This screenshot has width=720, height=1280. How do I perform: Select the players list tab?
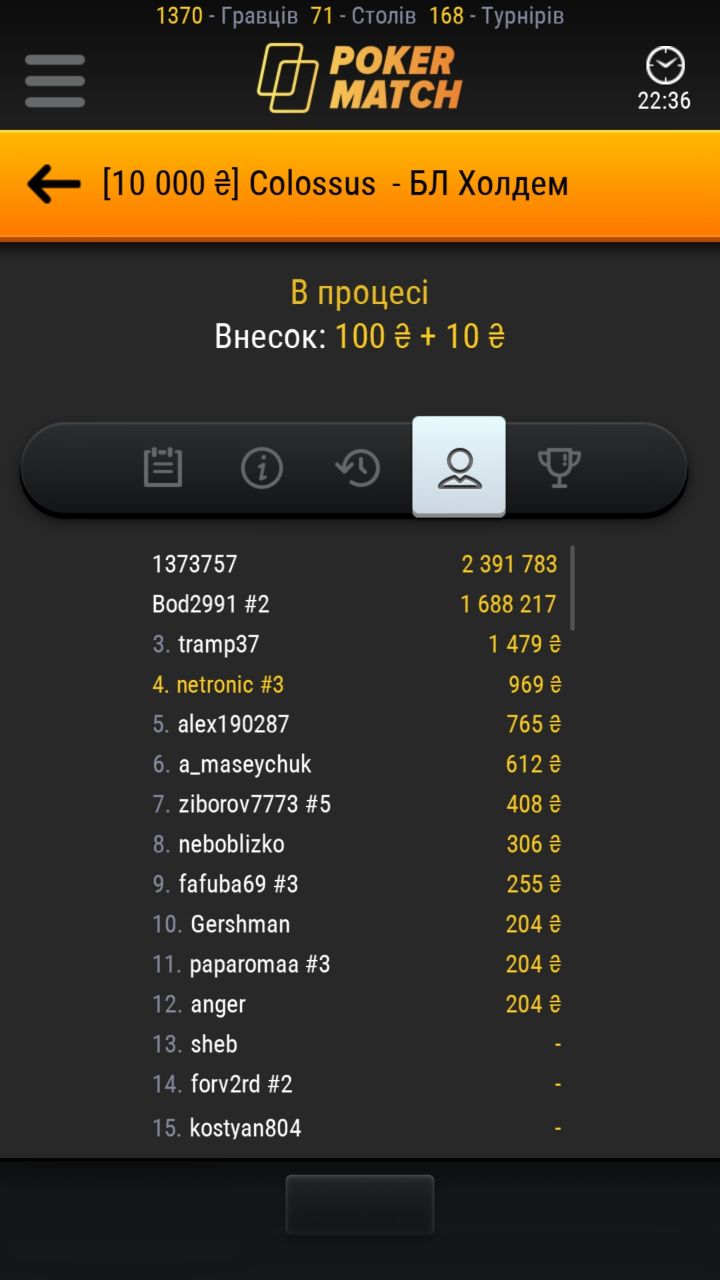coord(459,467)
